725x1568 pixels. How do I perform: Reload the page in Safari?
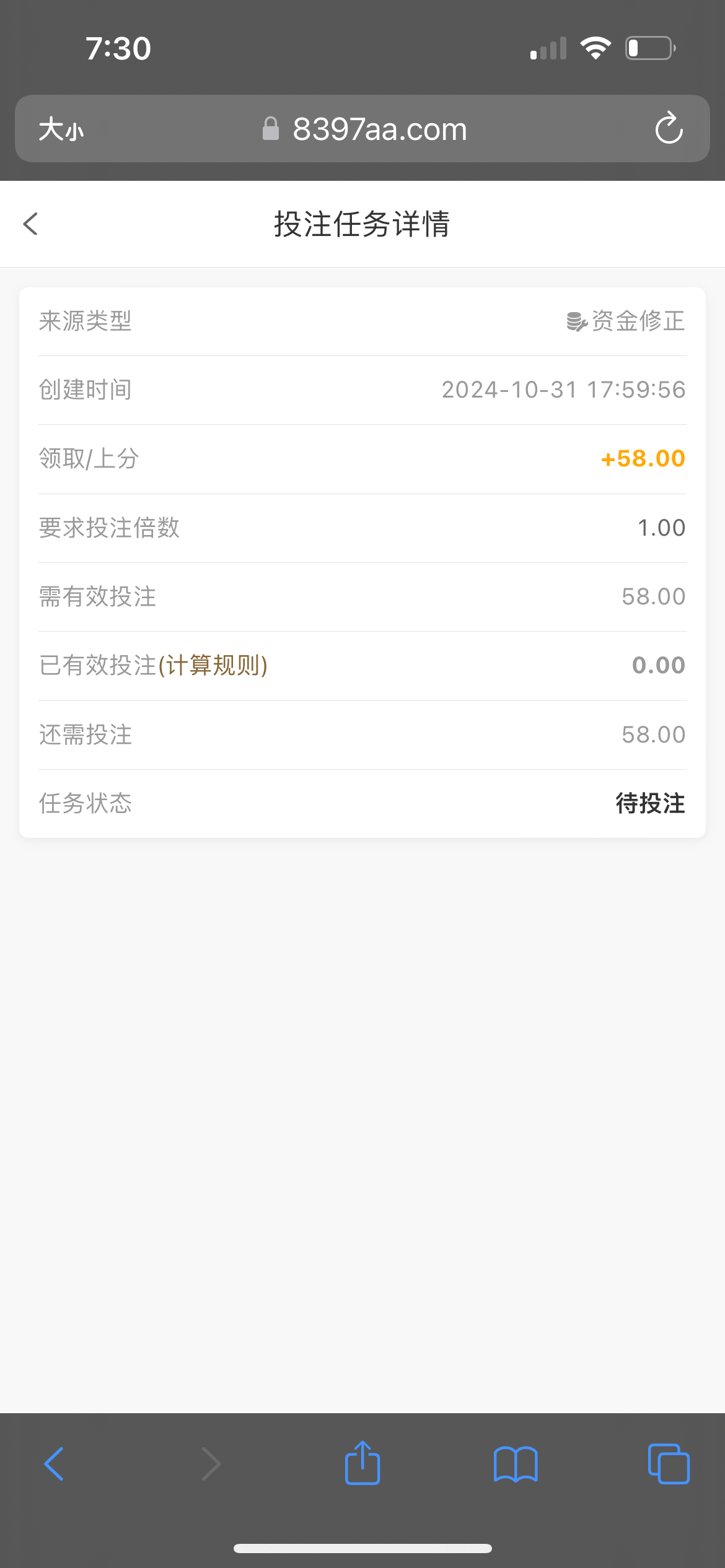pos(669,129)
